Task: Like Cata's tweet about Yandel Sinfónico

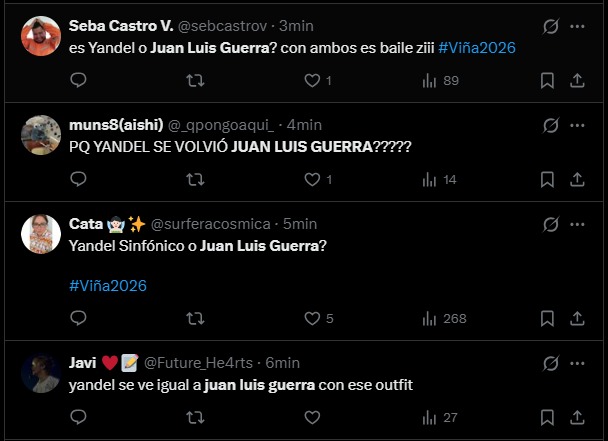Action: tap(312, 318)
